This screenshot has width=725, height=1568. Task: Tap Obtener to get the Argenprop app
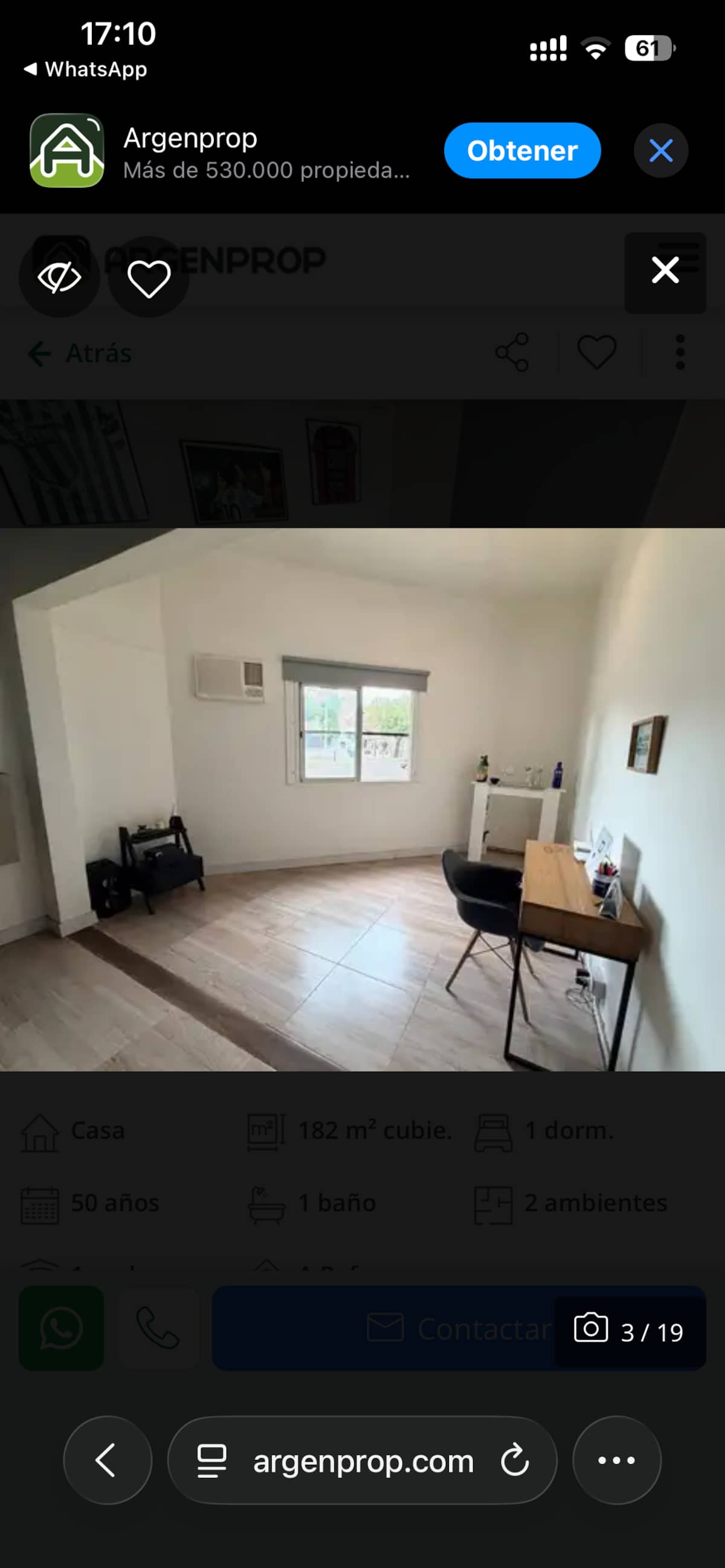522,150
